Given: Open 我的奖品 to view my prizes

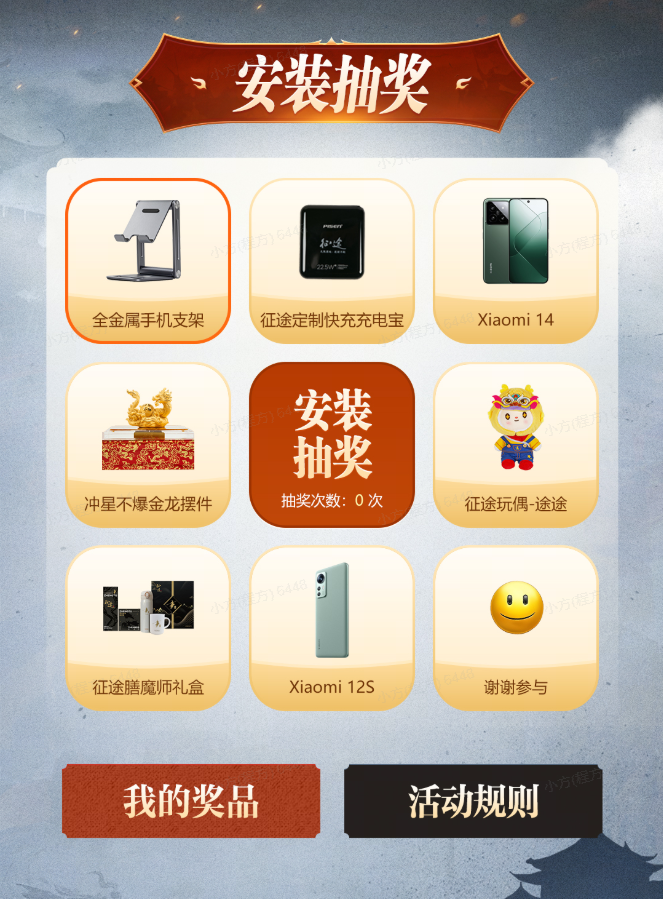Looking at the screenshot, I should coord(191,800).
